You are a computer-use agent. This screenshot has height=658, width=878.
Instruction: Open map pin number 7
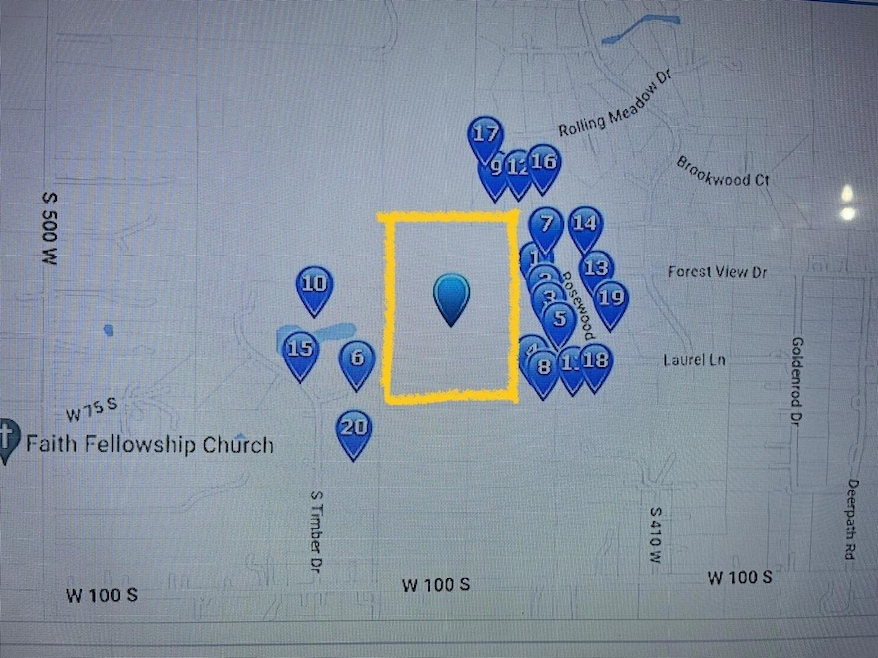[x=545, y=225]
